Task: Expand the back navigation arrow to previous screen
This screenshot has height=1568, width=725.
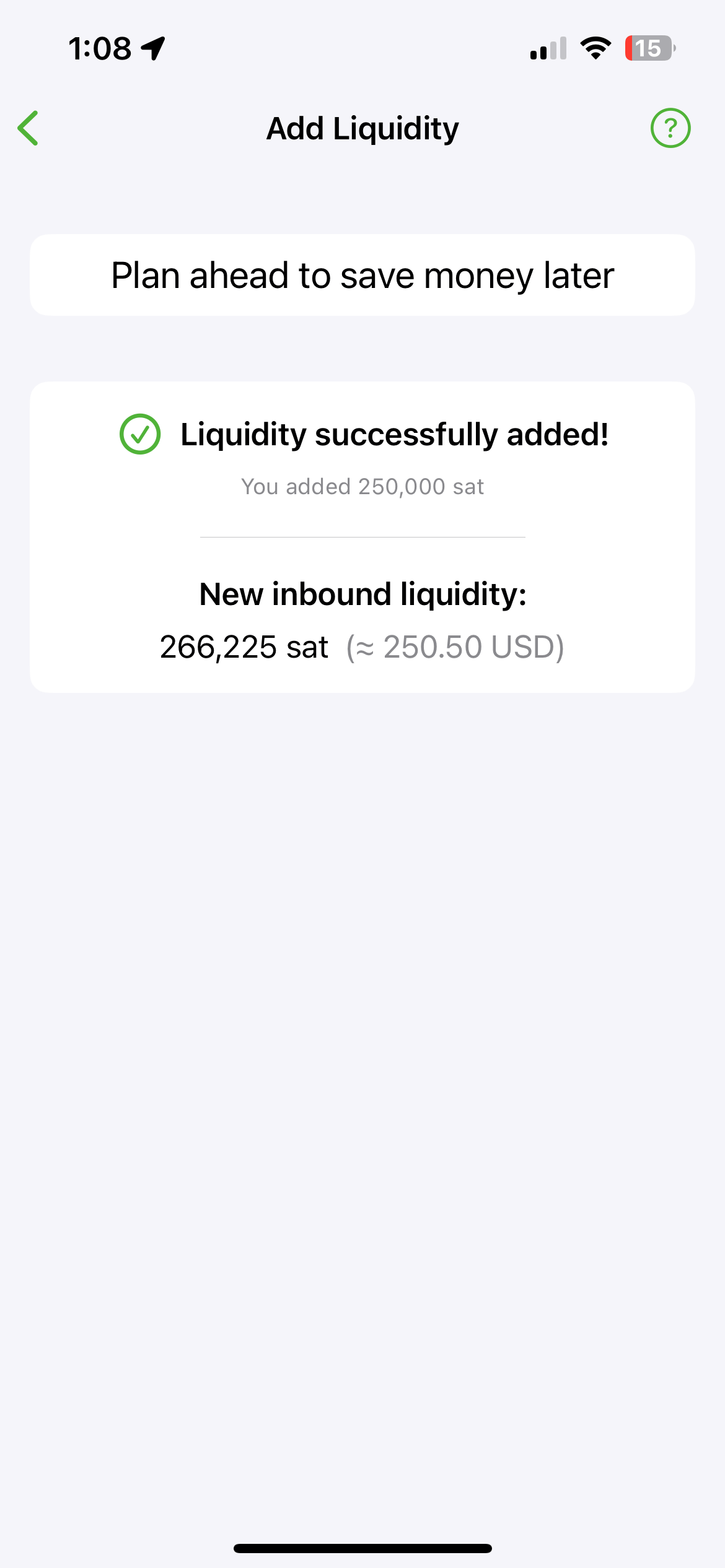Action: point(29,128)
